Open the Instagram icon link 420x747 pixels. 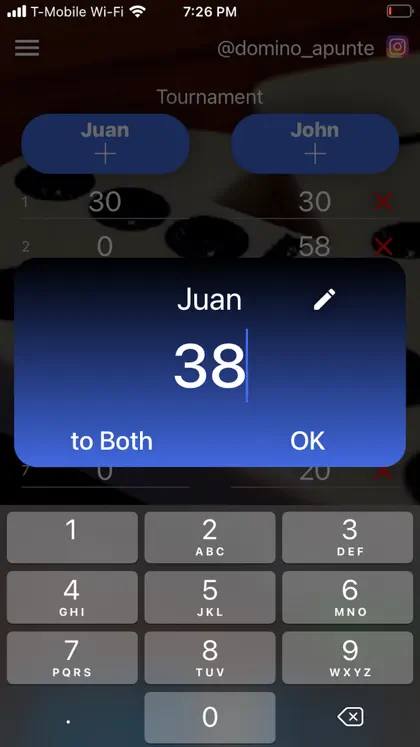click(398, 47)
